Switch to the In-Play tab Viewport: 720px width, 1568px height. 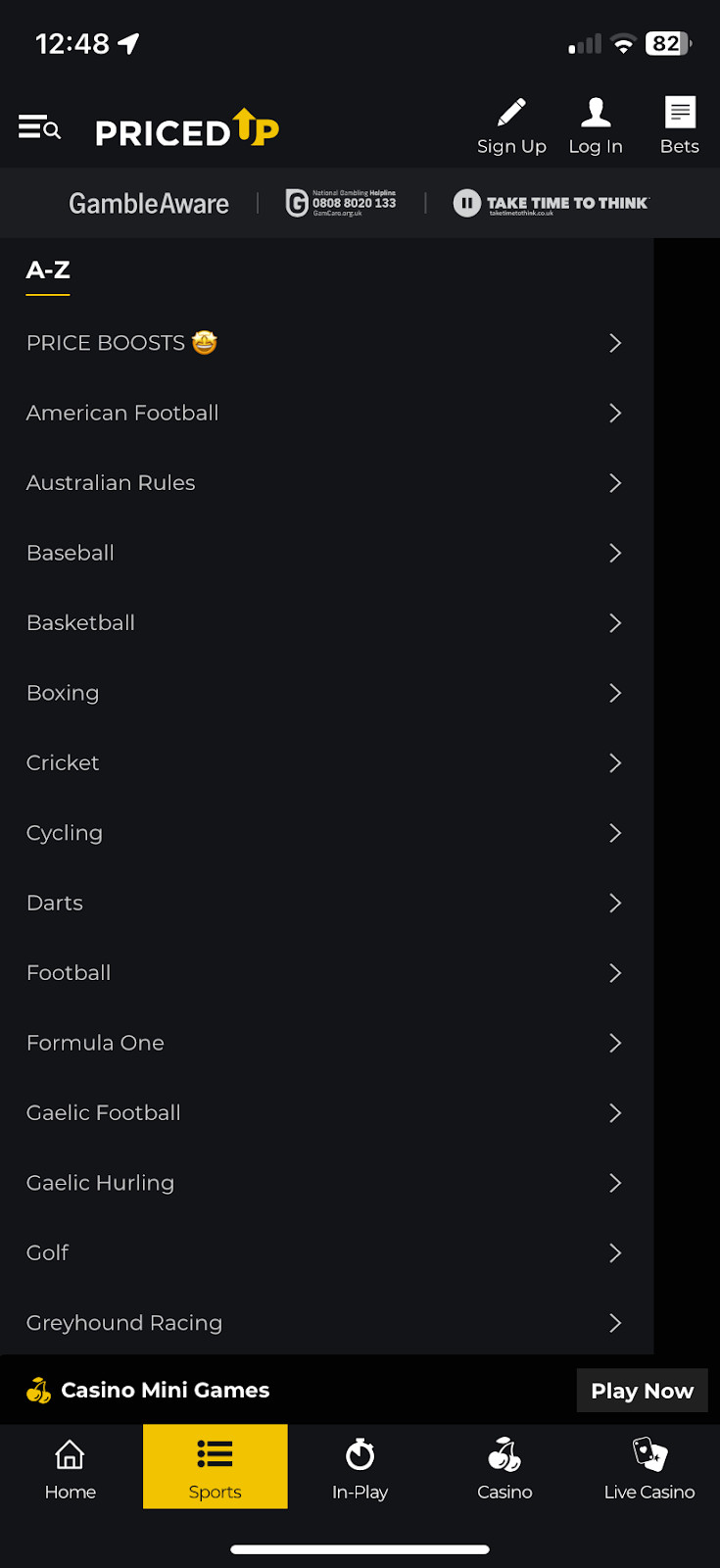[x=360, y=1467]
